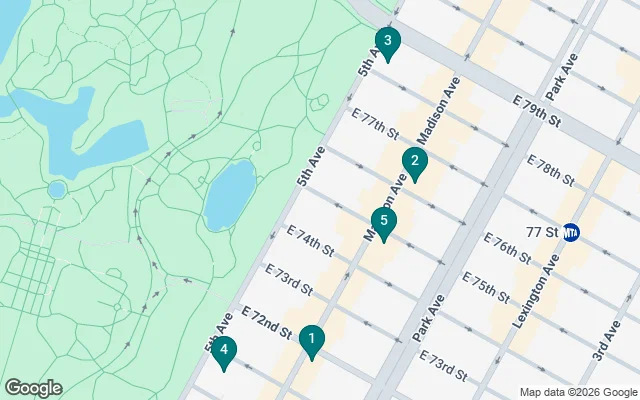Image resolution: width=640 pixels, height=400 pixels.
Task: Select map marker number 1
Action: tap(312, 342)
